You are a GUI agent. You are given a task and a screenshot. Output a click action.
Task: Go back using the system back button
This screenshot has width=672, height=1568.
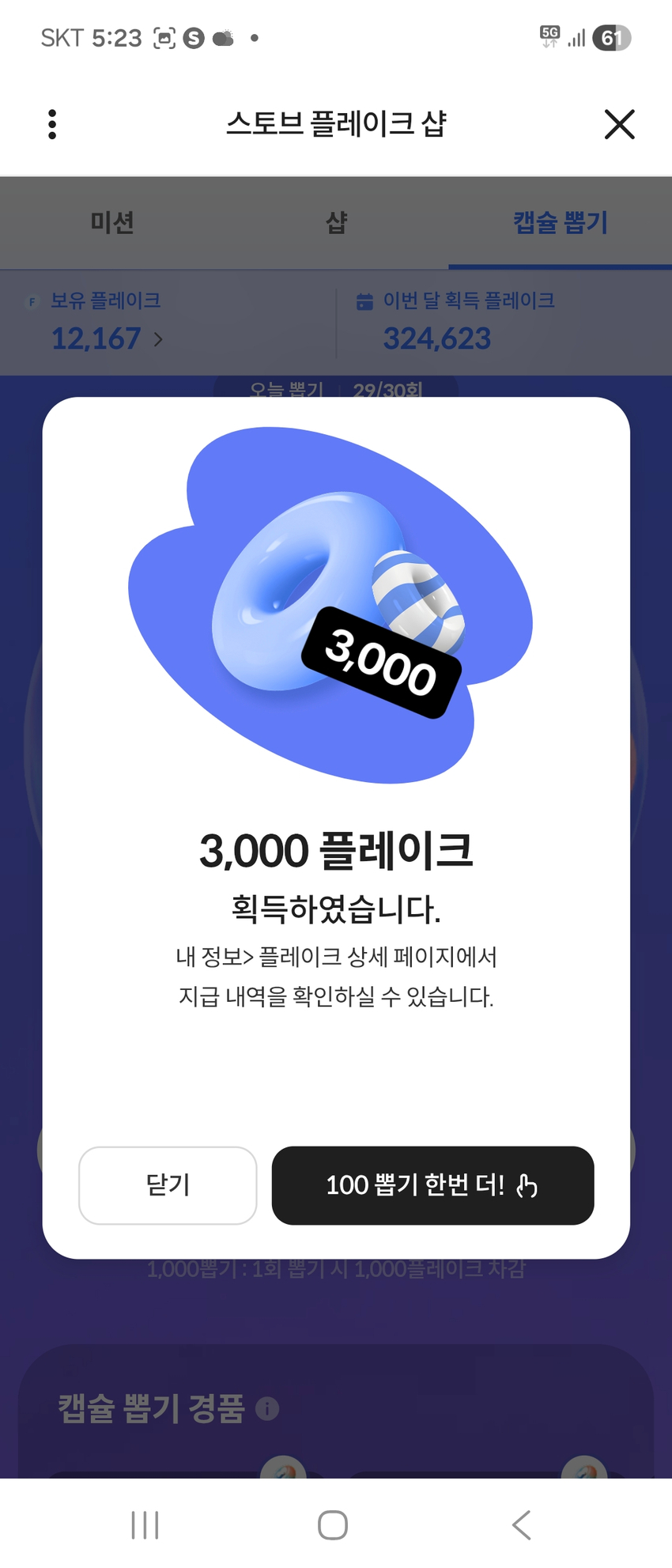tap(522, 1525)
